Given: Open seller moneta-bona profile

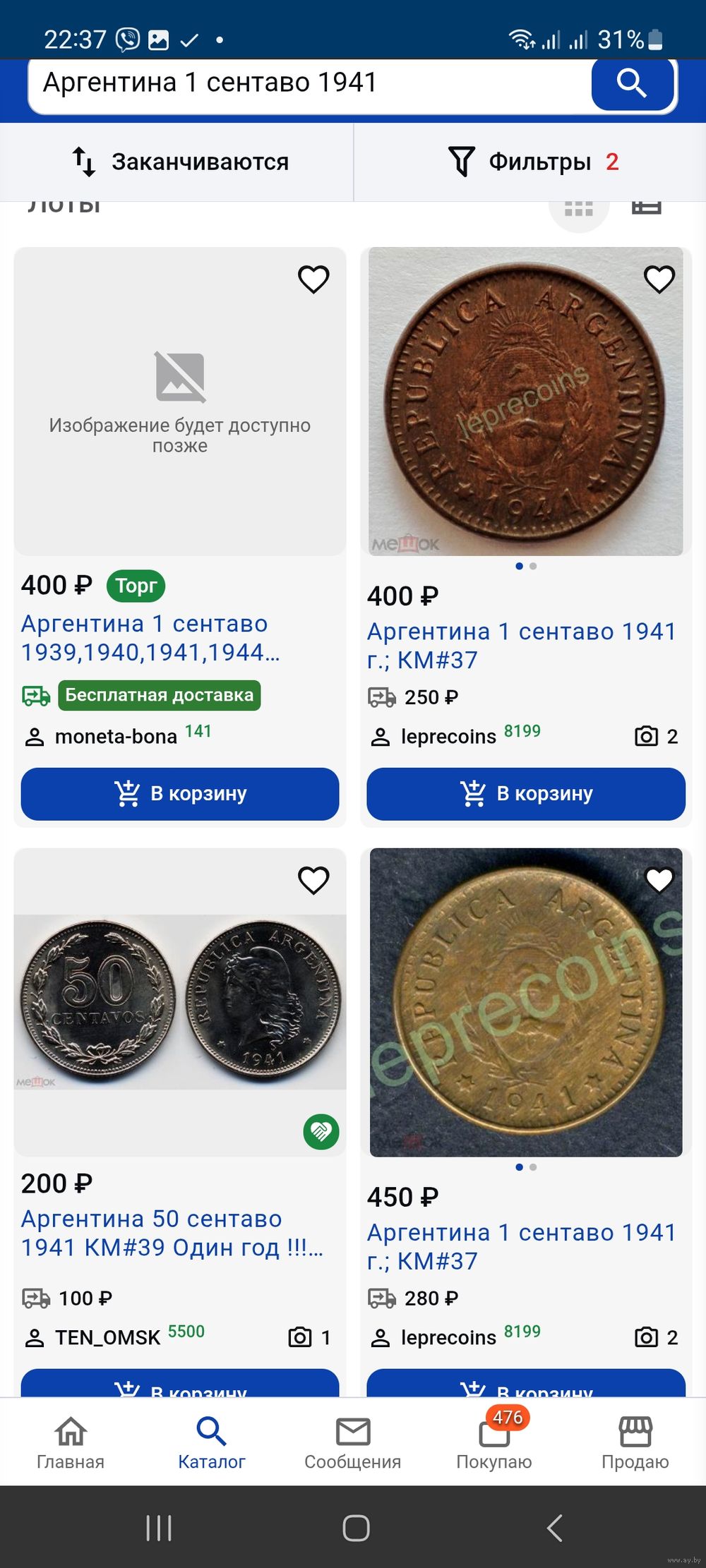Looking at the screenshot, I should click(116, 737).
